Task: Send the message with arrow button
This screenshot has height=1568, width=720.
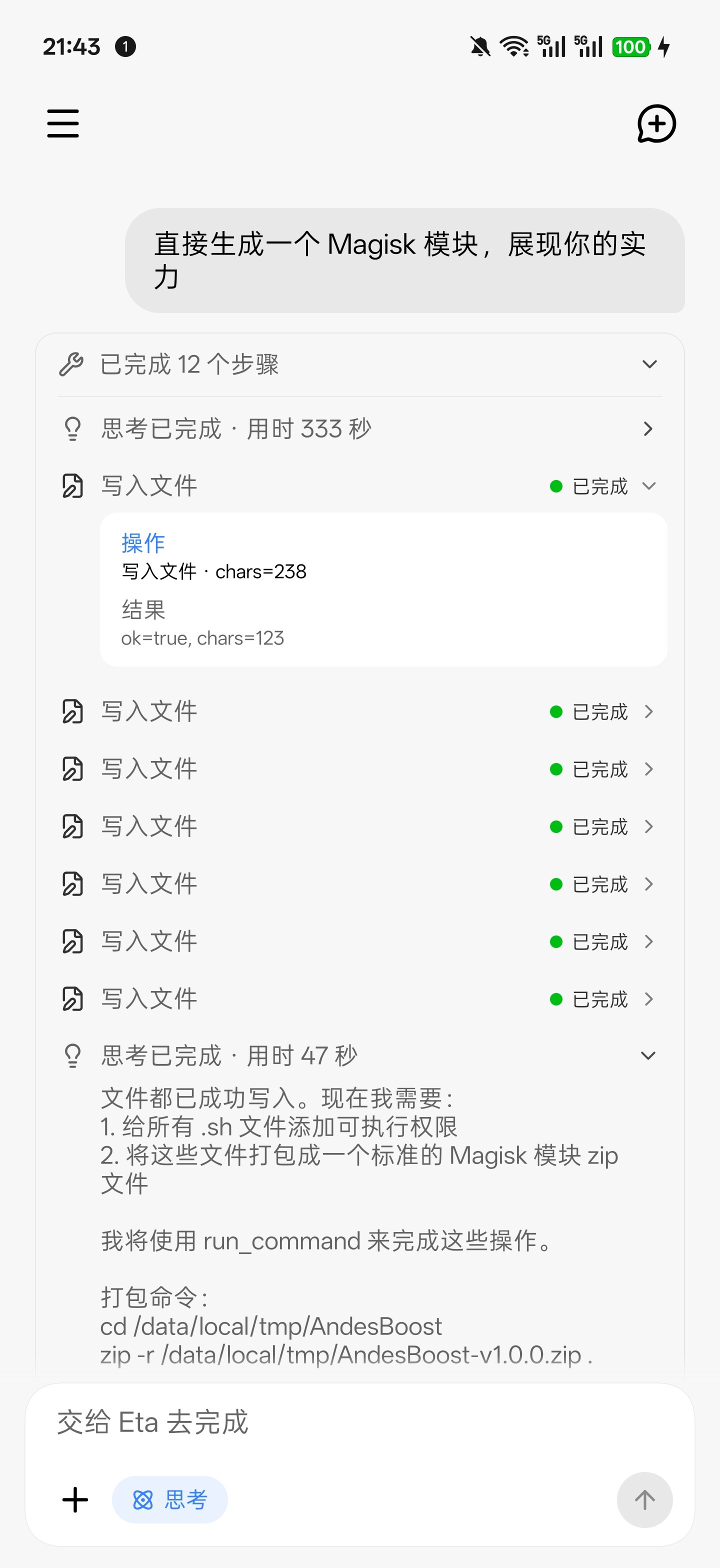Action: [x=644, y=1500]
